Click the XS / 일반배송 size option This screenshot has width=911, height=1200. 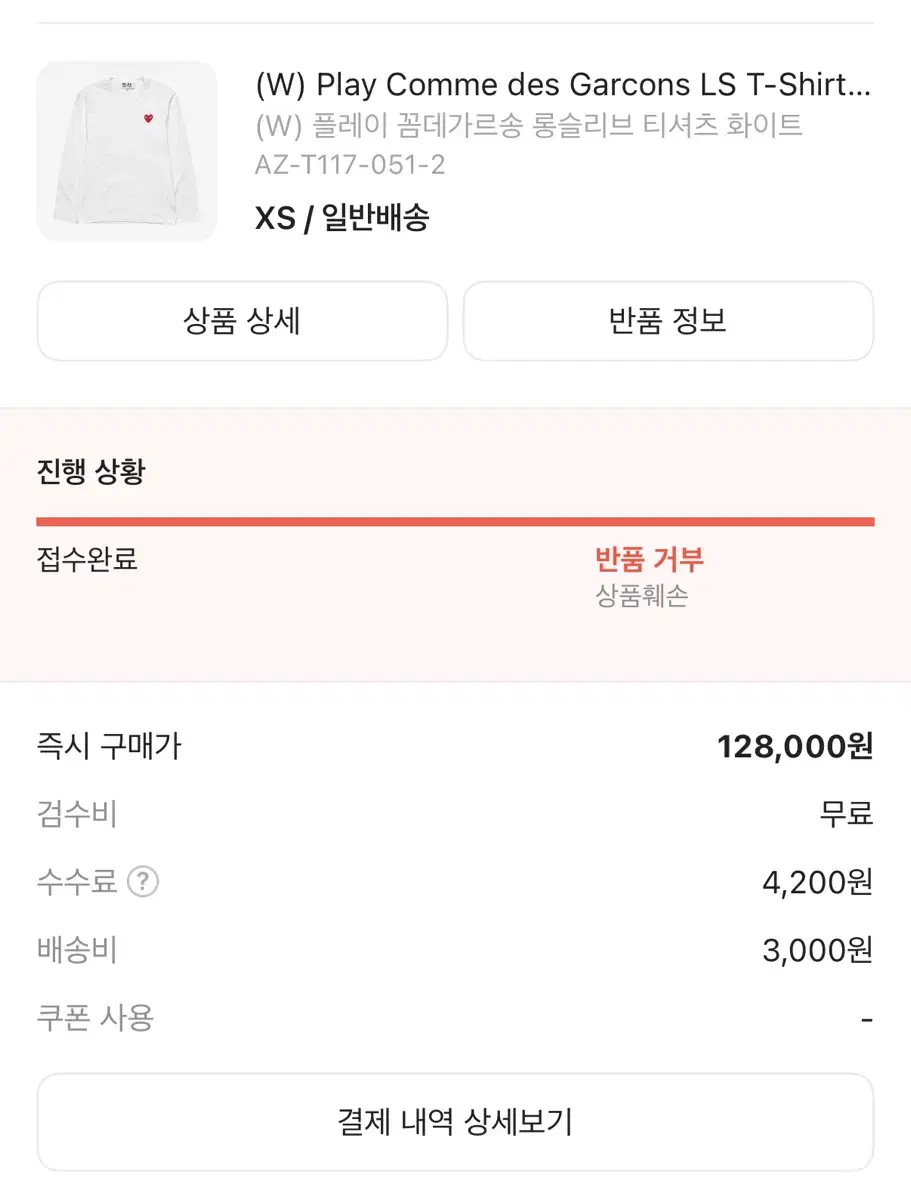click(342, 217)
